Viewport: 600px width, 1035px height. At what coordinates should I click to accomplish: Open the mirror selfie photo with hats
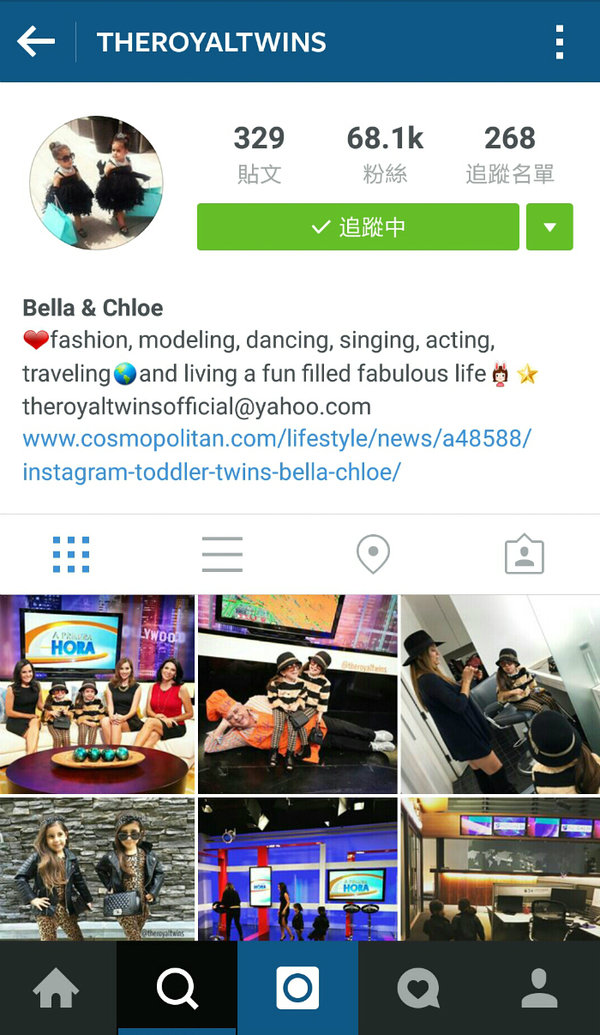pos(500,694)
